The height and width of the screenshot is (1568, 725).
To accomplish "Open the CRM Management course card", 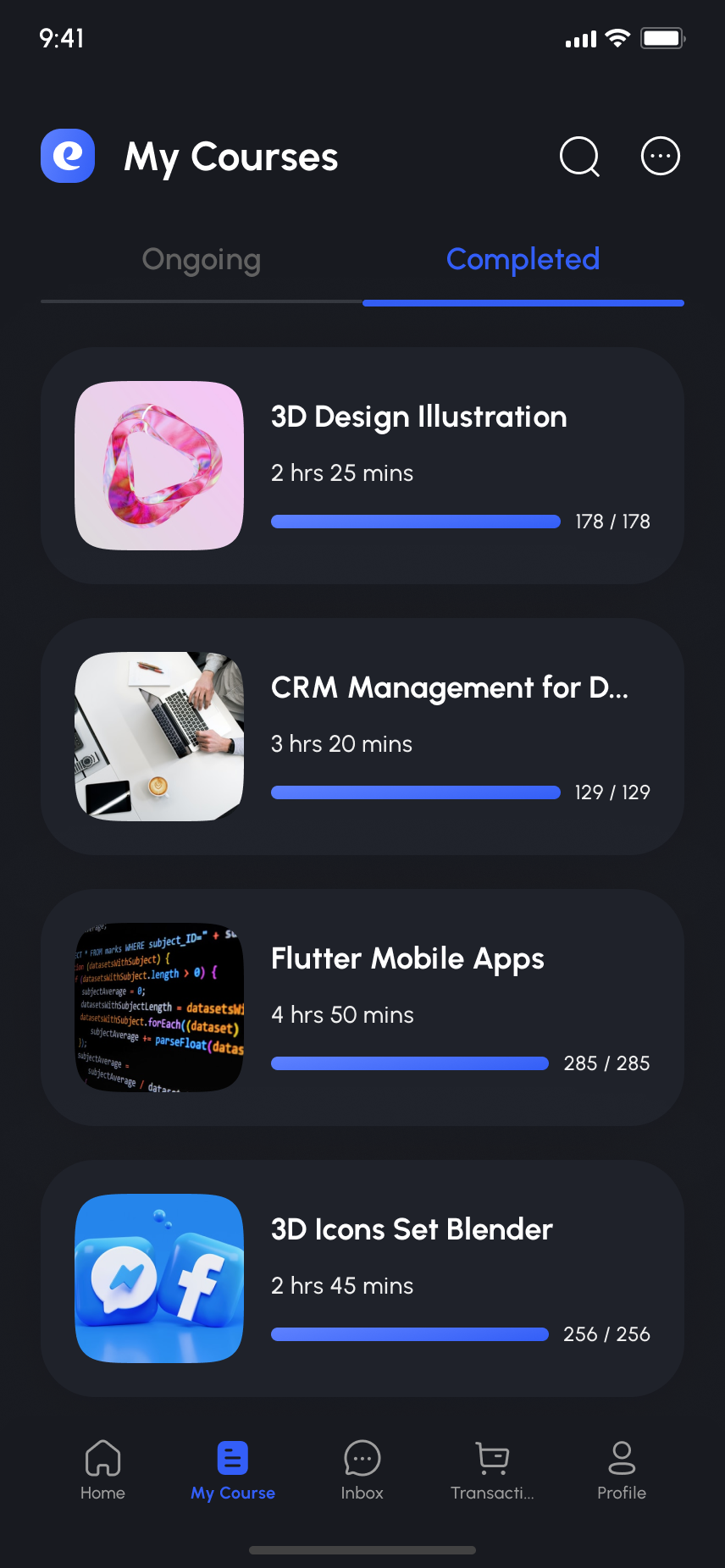I will click(362, 737).
